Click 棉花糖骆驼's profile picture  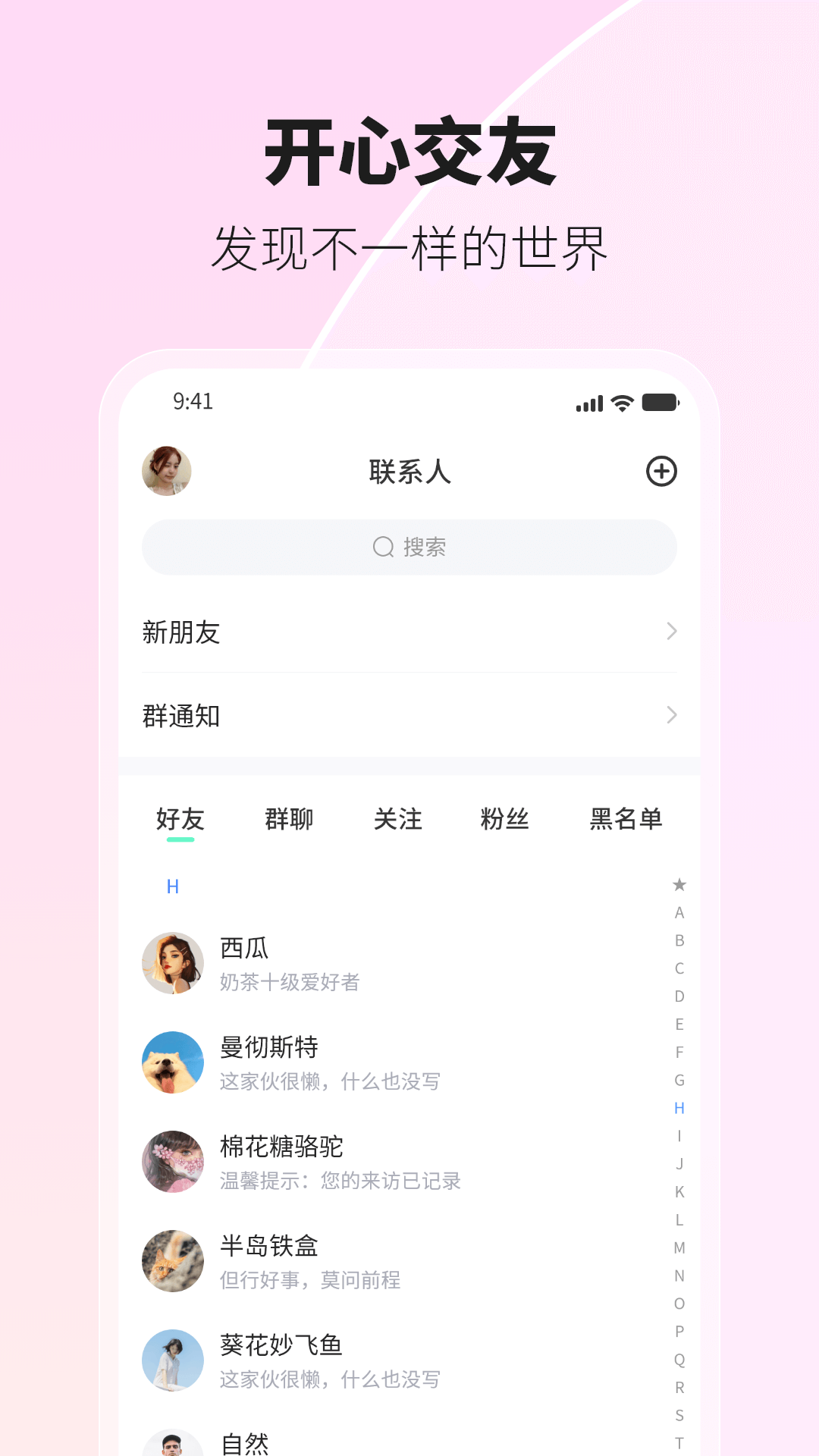pos(172,1163)
